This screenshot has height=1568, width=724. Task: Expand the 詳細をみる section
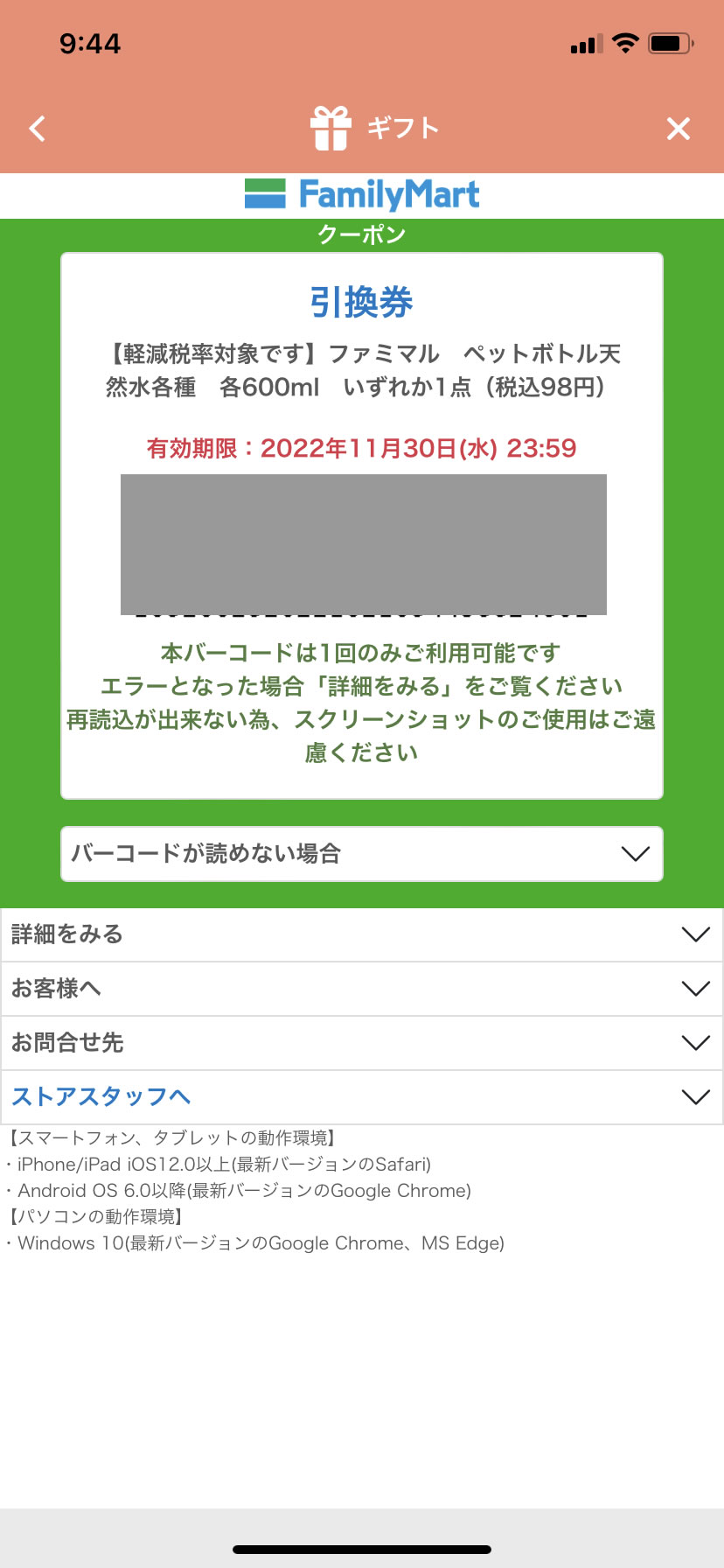[362, 934]
